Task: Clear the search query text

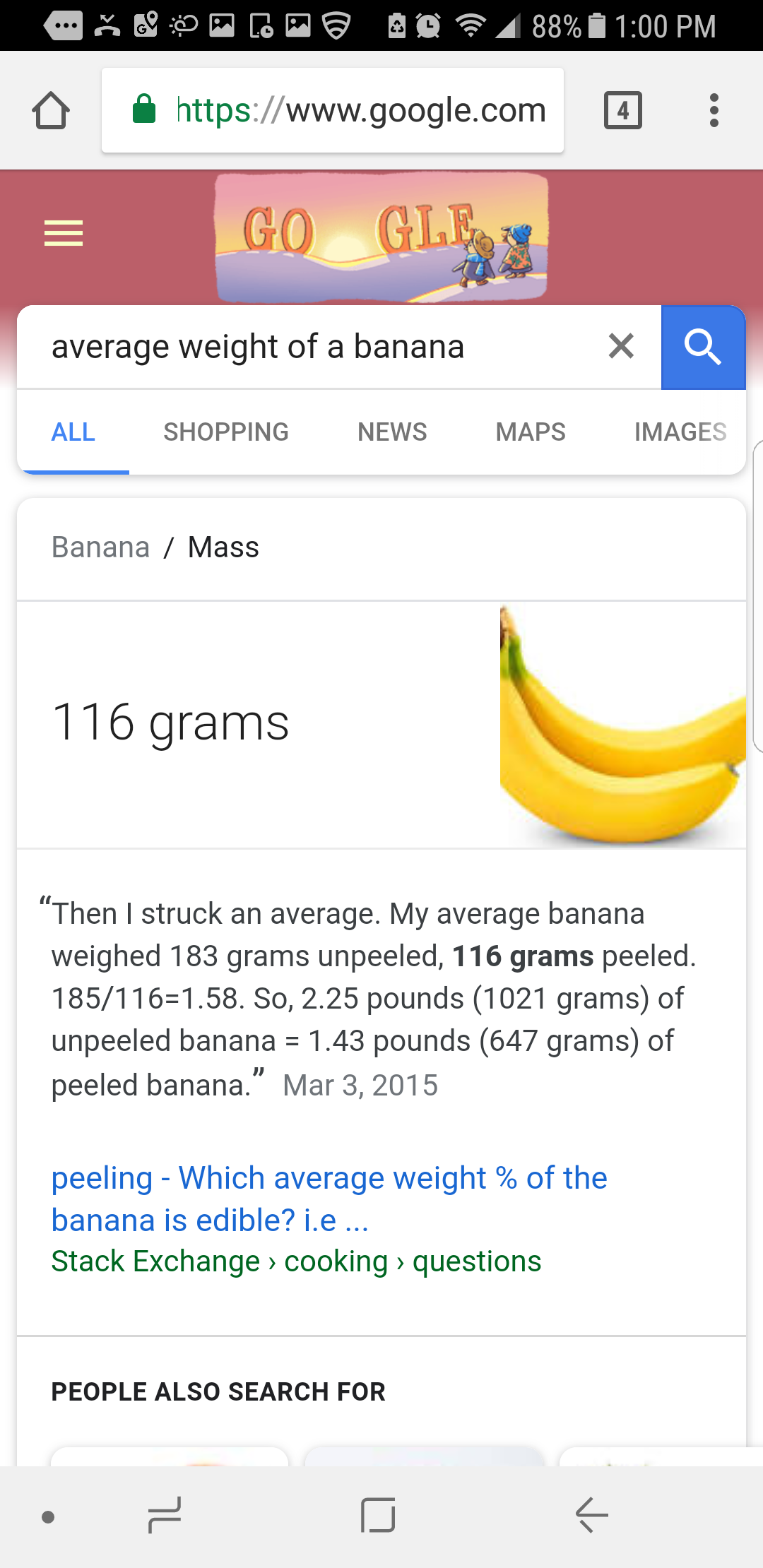Action: tap(621, 346)
